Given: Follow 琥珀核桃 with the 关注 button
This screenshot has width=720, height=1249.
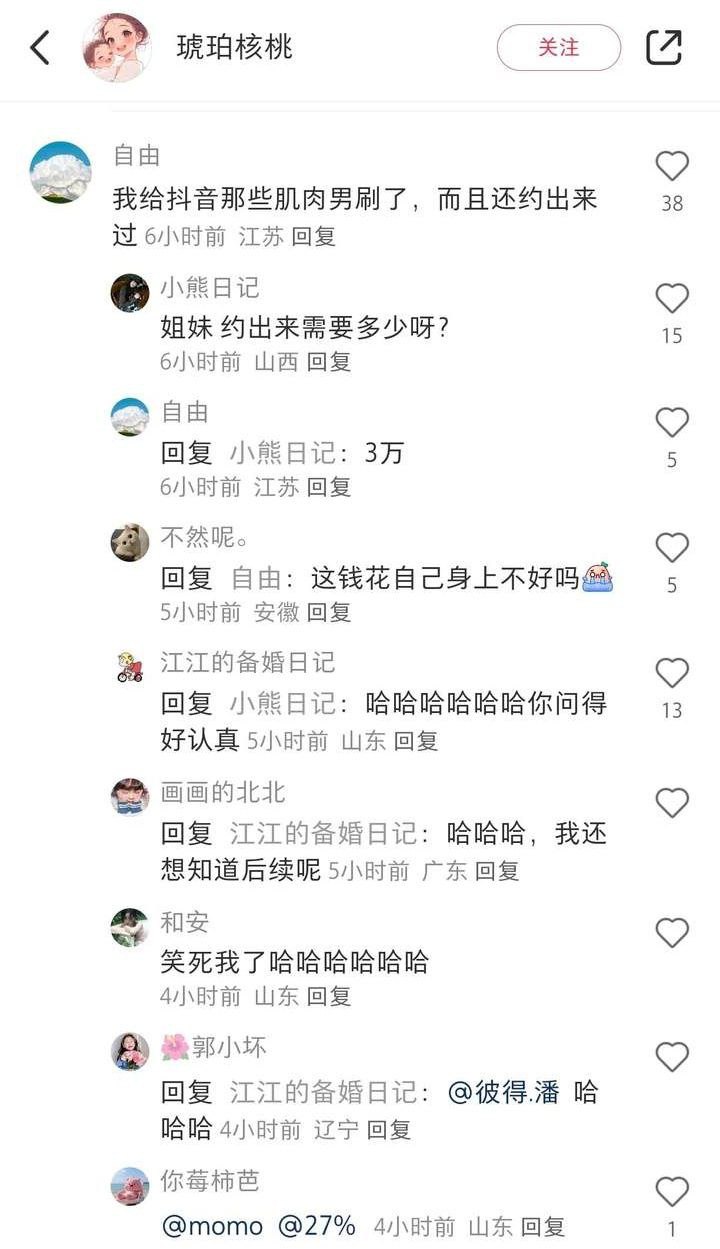Looking at the screenshot, I should coord(558,47).
